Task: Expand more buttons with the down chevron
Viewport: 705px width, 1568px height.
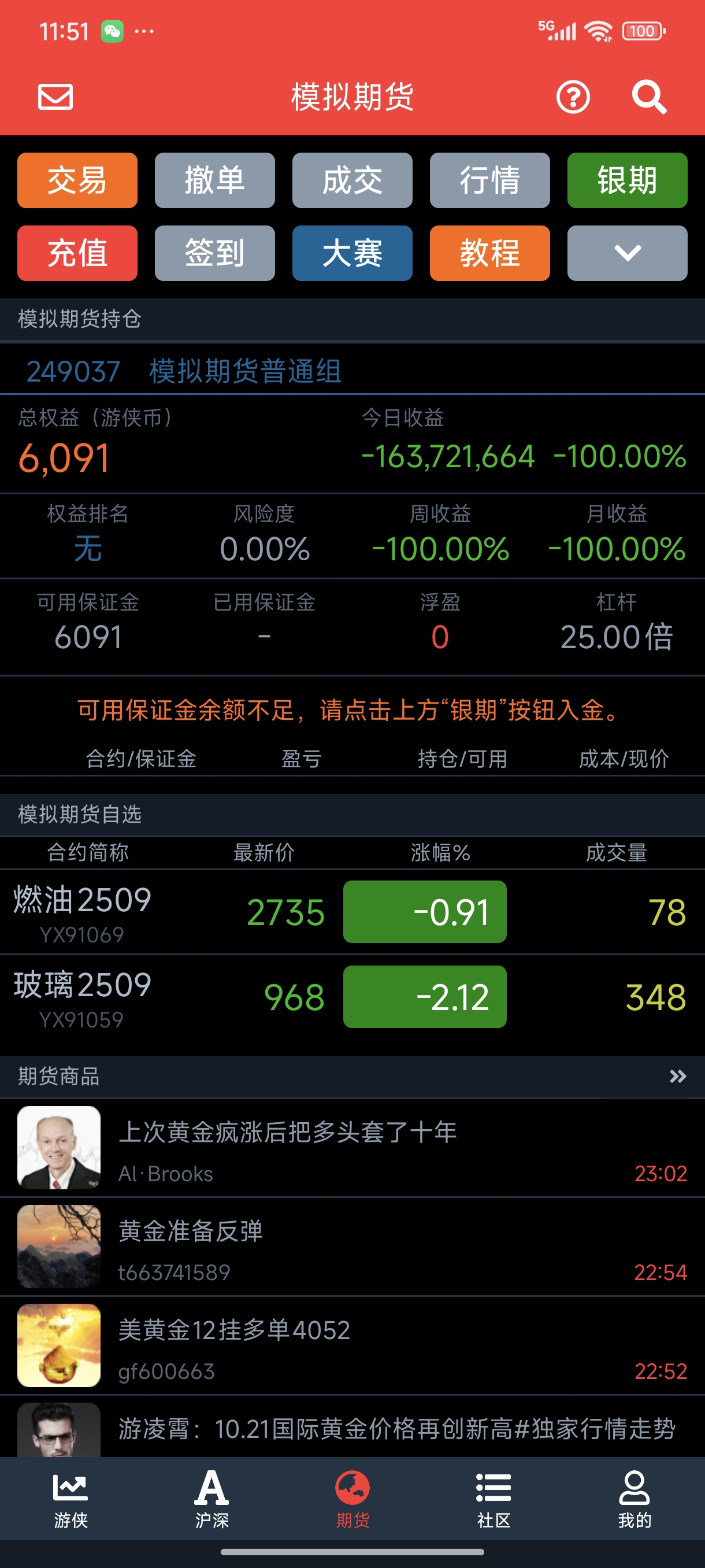Action: point(627,253)
